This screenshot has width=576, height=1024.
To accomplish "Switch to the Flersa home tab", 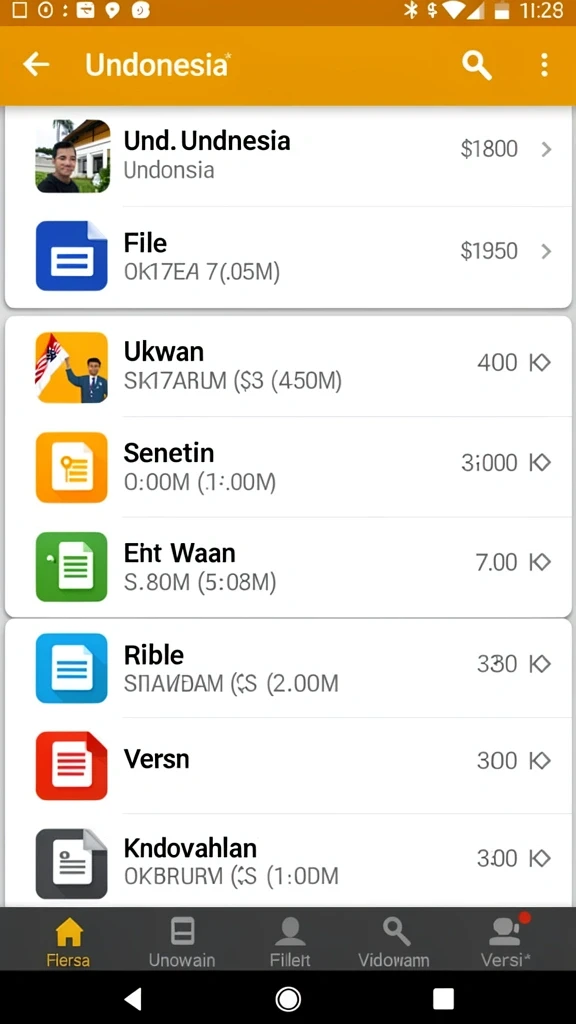I will (x=69, y=941).
